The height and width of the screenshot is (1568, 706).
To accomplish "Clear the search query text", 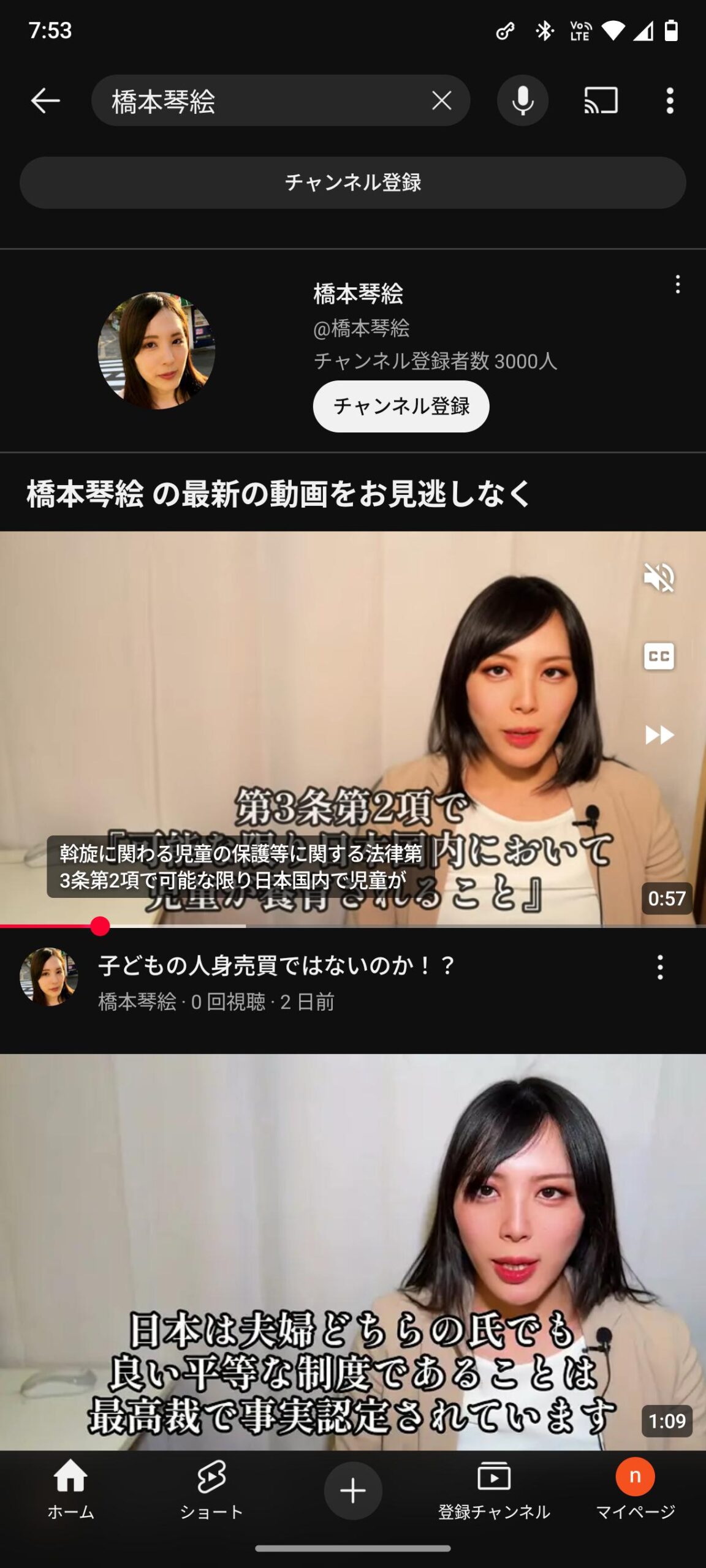I will pos(441,100).
